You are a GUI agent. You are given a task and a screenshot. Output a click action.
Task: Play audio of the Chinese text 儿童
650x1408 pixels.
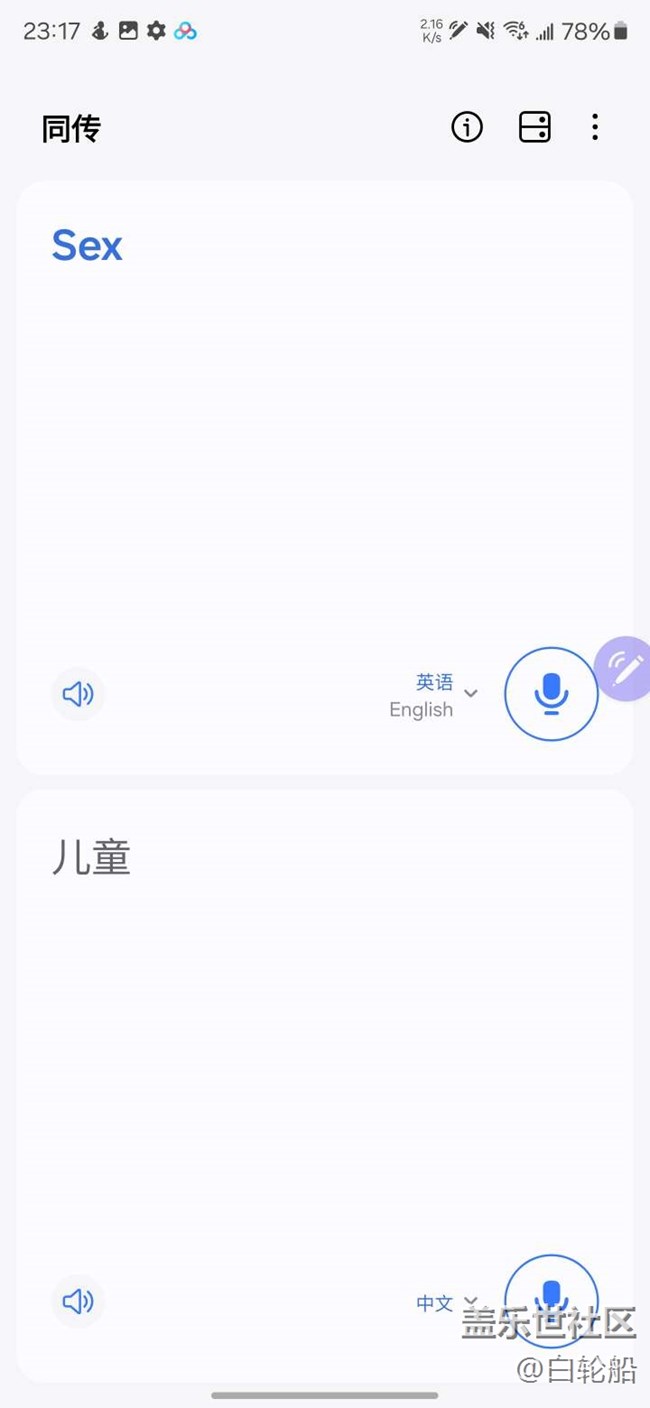point(78,1301)
